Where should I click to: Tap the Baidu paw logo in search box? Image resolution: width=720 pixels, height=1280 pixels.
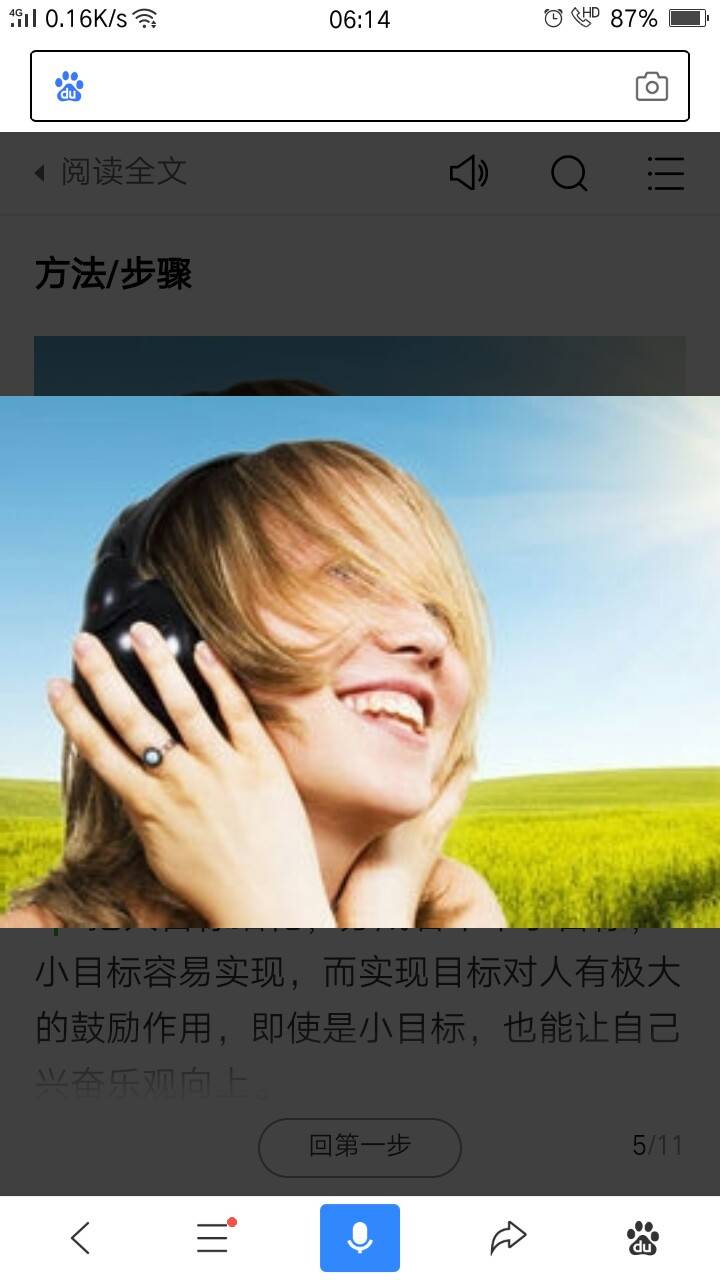click(69, 87)
